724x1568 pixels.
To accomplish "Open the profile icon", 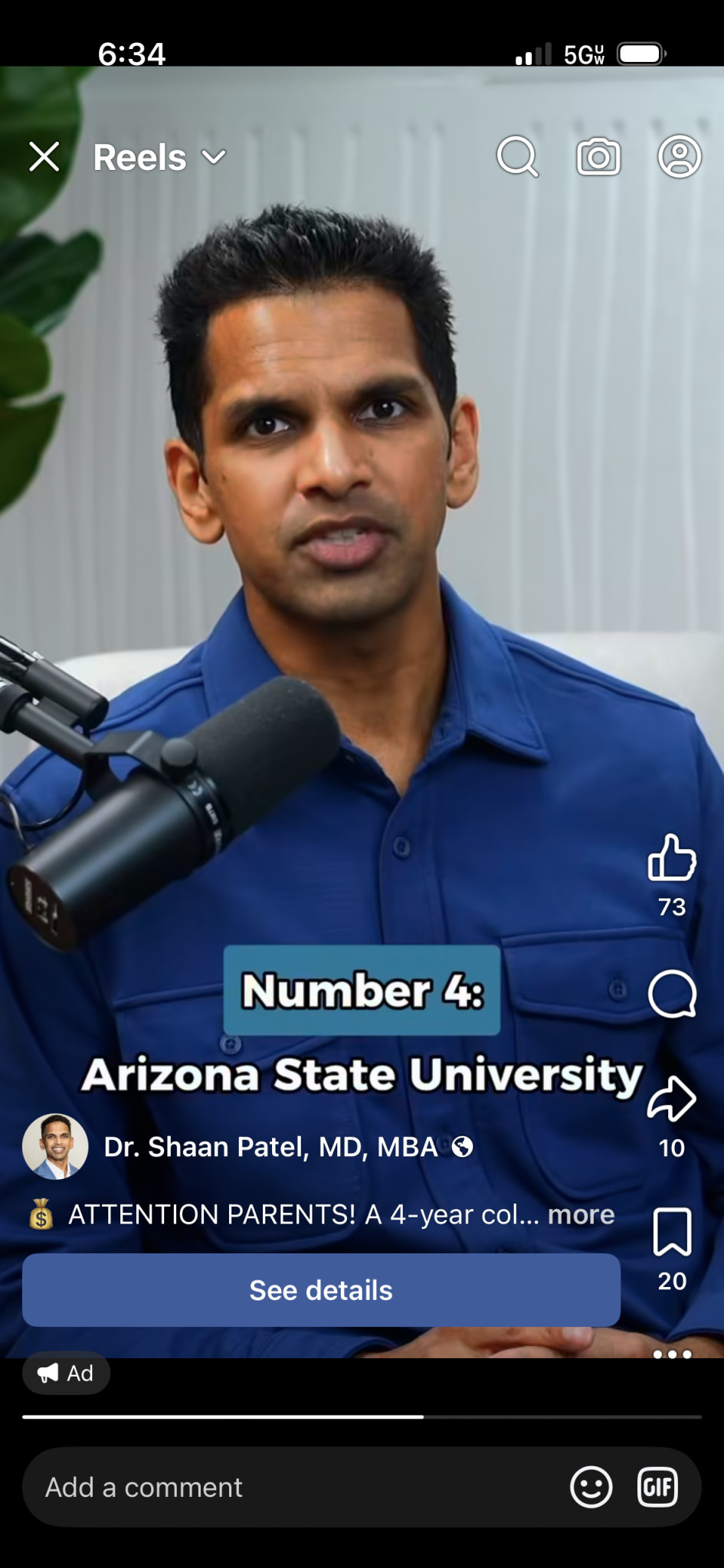I will [x=680, y=157].
